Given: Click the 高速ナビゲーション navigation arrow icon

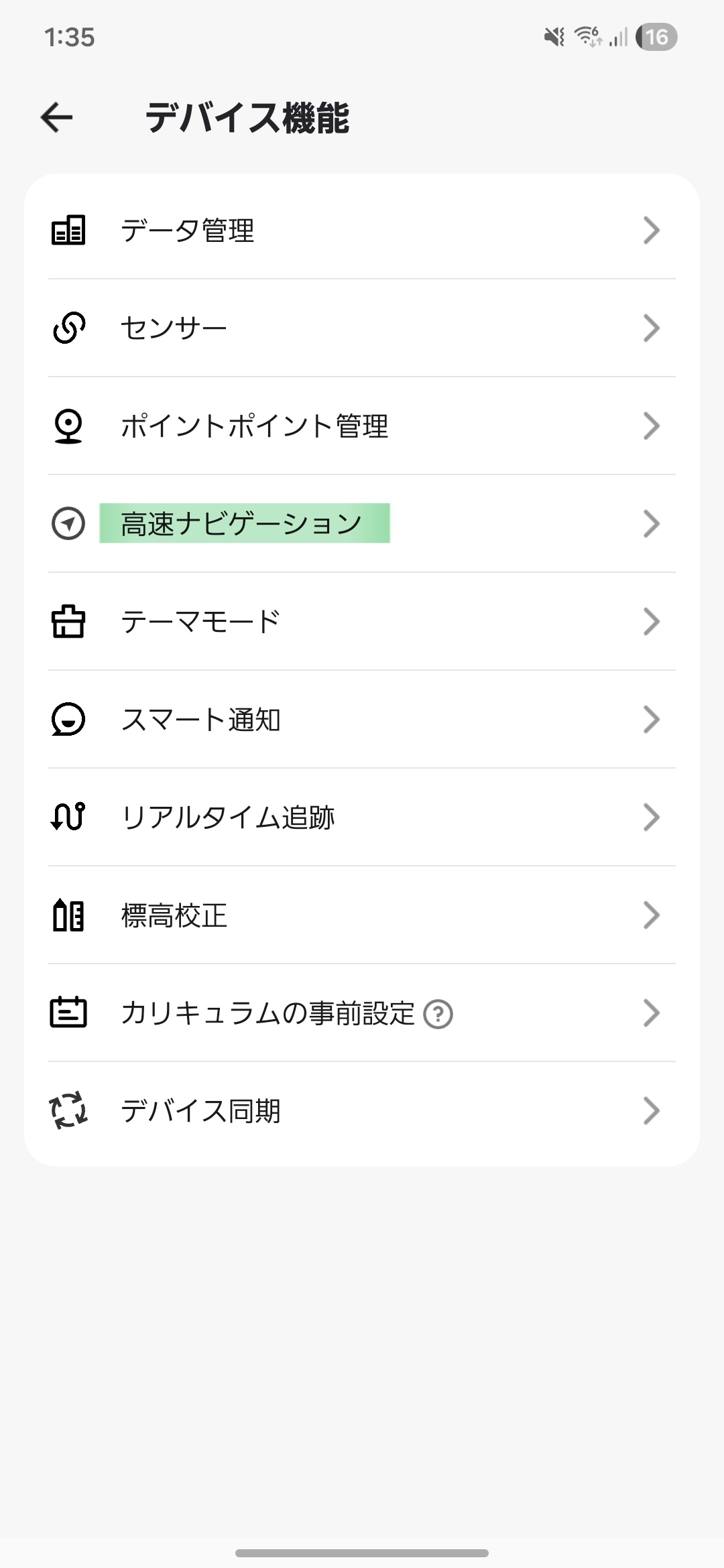Looking at the screenshot, I should point(68,523).
